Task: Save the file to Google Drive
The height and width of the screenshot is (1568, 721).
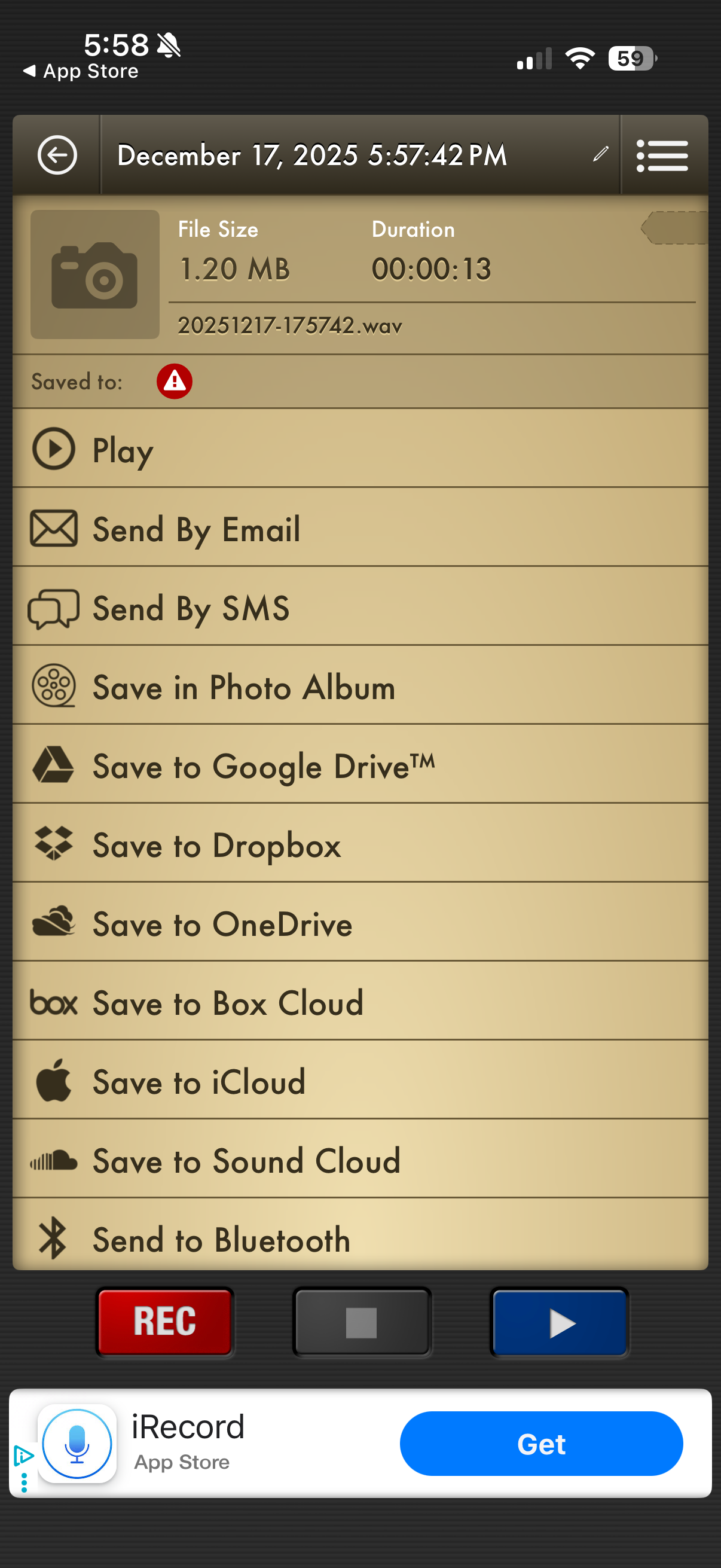Action: point(359,765)
